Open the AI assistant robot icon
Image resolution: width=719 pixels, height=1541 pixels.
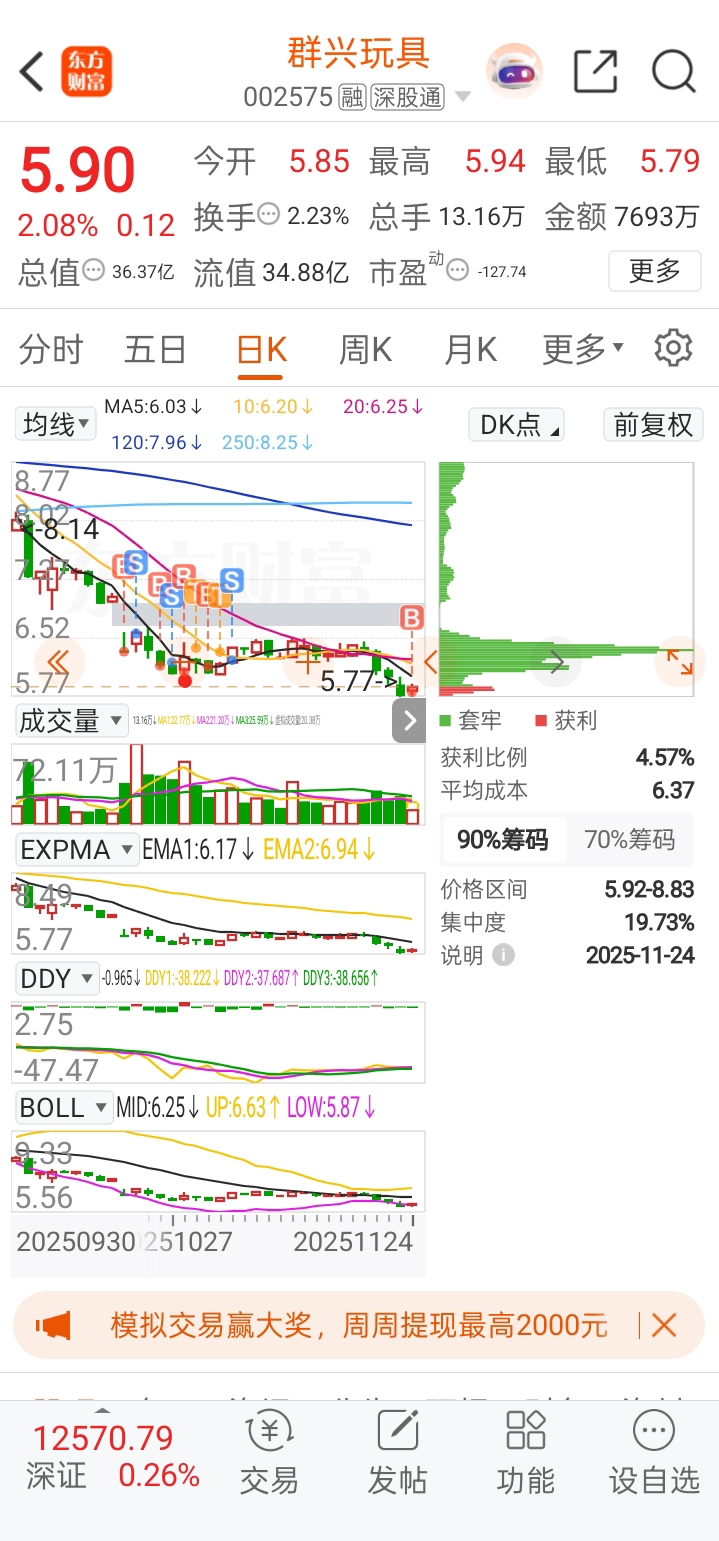coord(514,71)
